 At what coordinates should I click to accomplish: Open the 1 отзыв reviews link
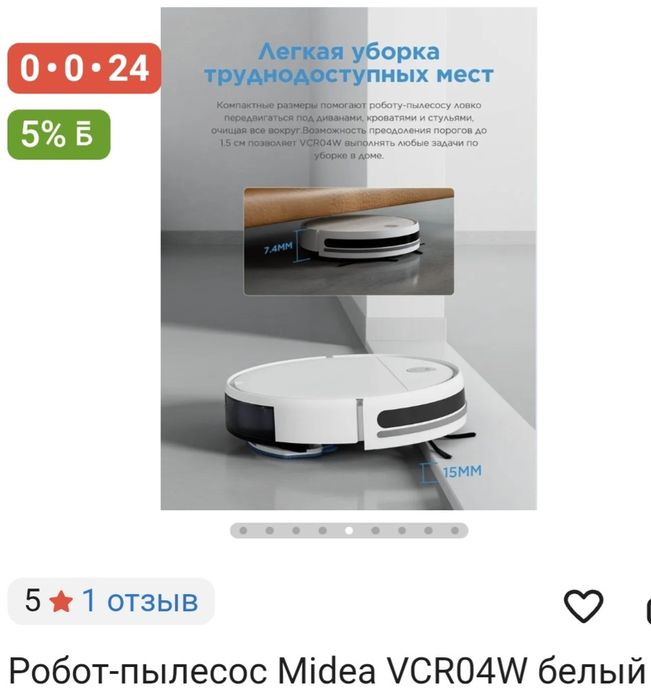pyautogui.click(x=139, y=601)
